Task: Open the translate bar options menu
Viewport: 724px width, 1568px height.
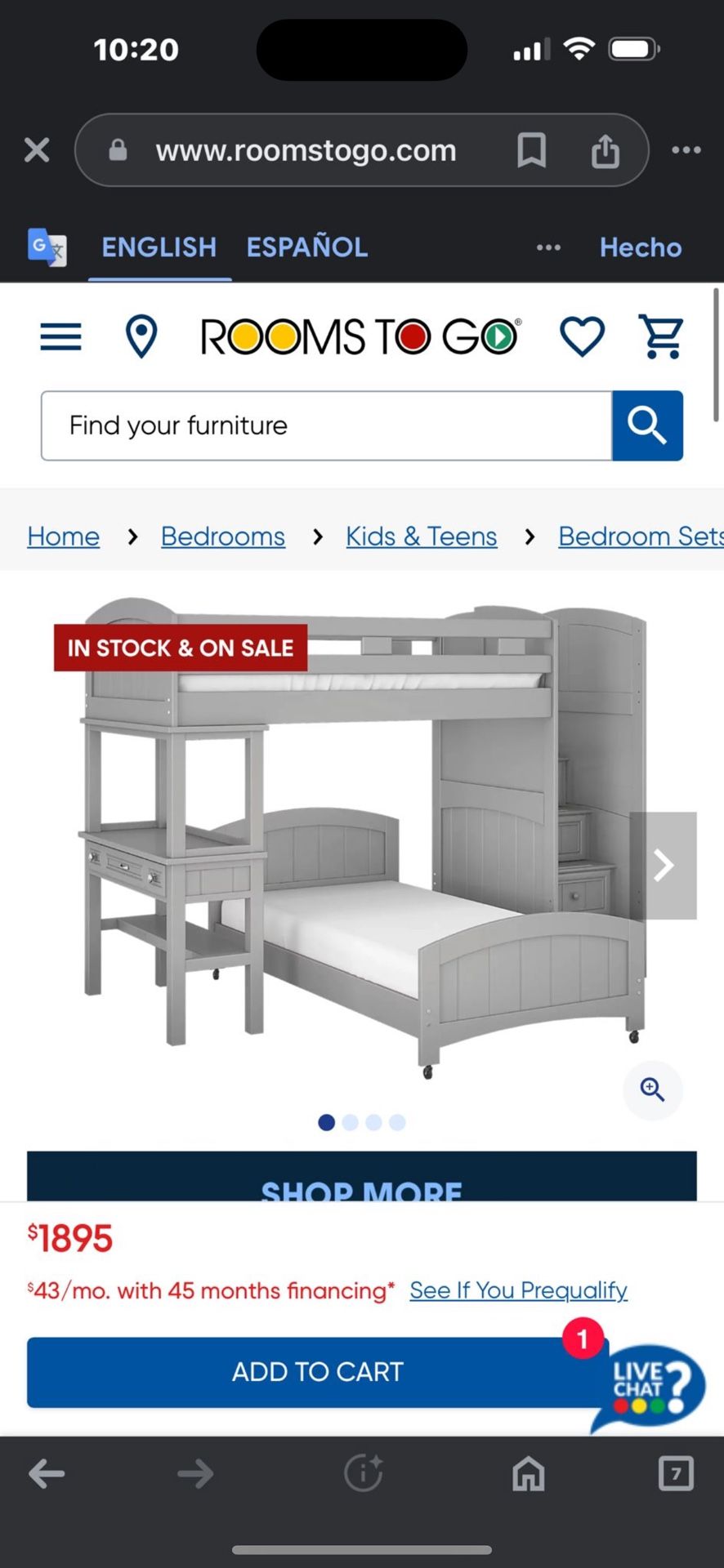Action: click(548, 247)
